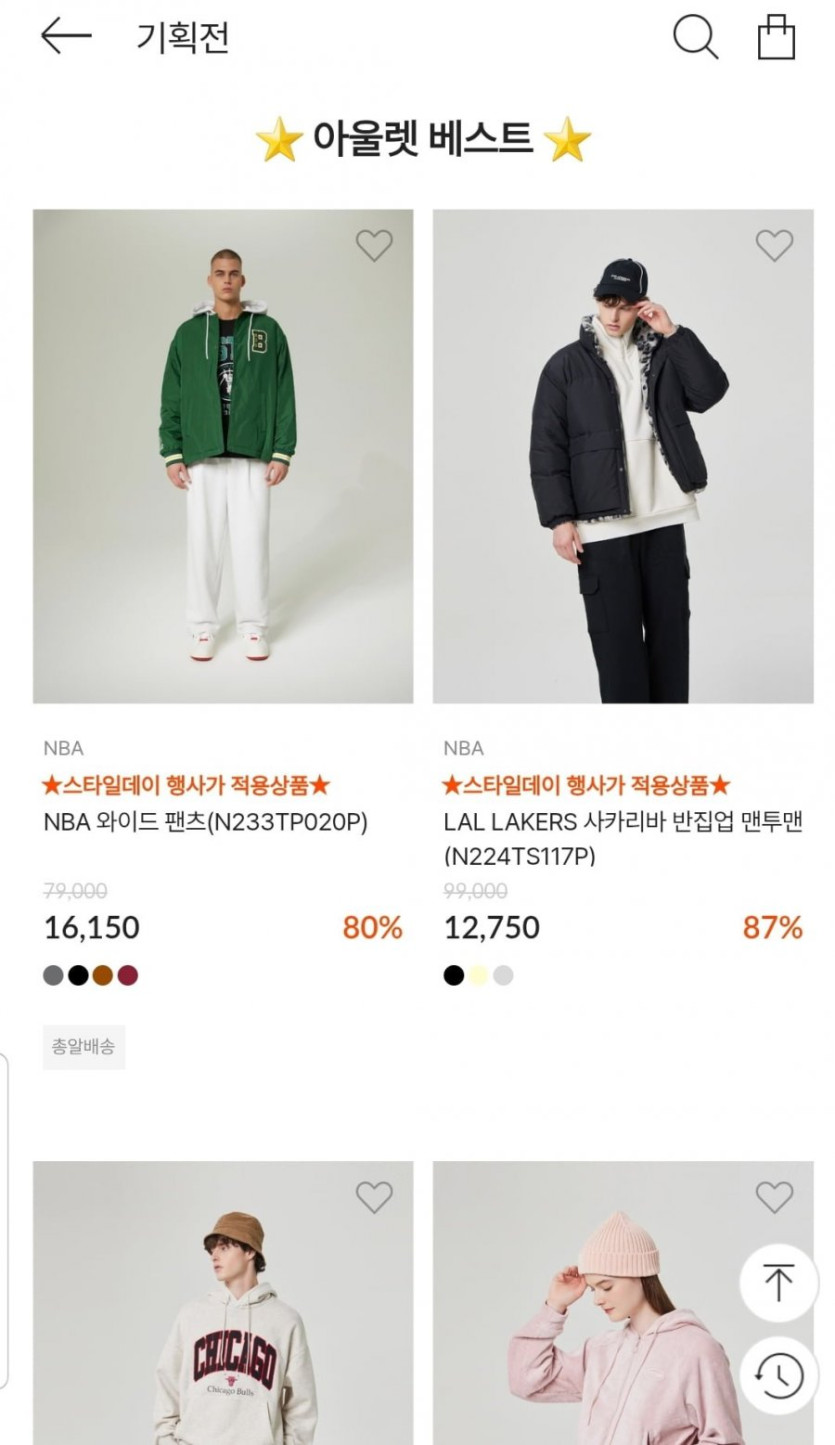Open the search magnifier icon
835x1445 pixels.
point(695,38)
